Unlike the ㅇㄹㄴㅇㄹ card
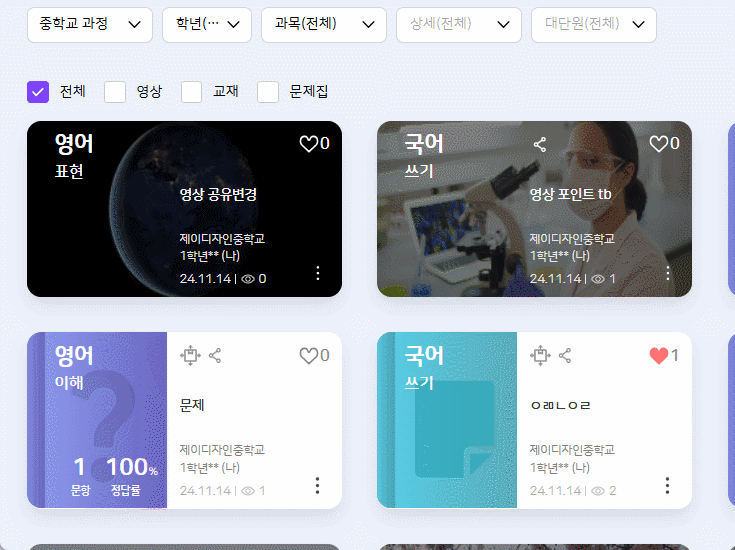 [x=658, y=355]
